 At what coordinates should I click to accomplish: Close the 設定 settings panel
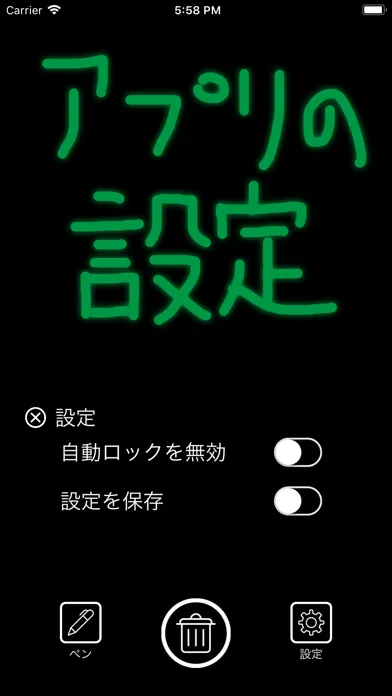(x=35, y=418)
